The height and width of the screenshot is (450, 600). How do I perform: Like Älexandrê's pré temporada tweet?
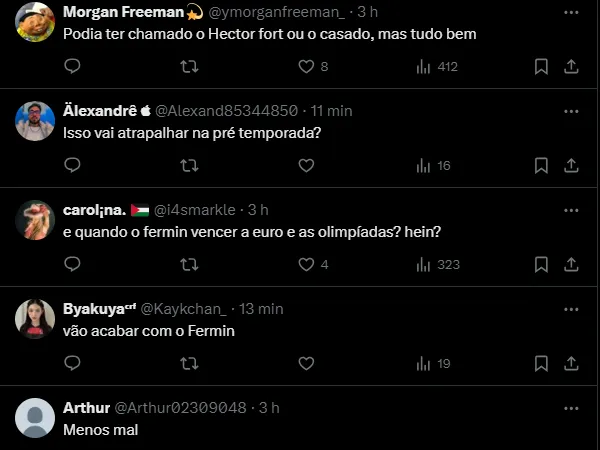click(307, 166)
